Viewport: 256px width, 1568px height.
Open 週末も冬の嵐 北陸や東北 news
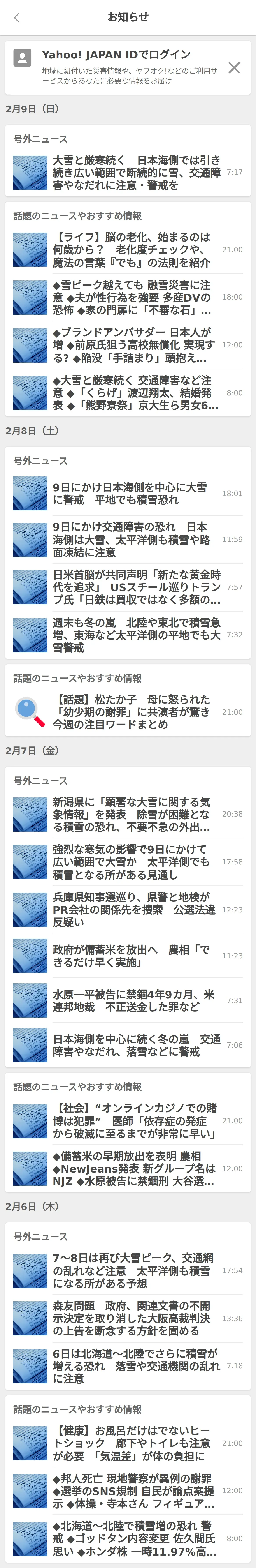(x=128, y=635)
